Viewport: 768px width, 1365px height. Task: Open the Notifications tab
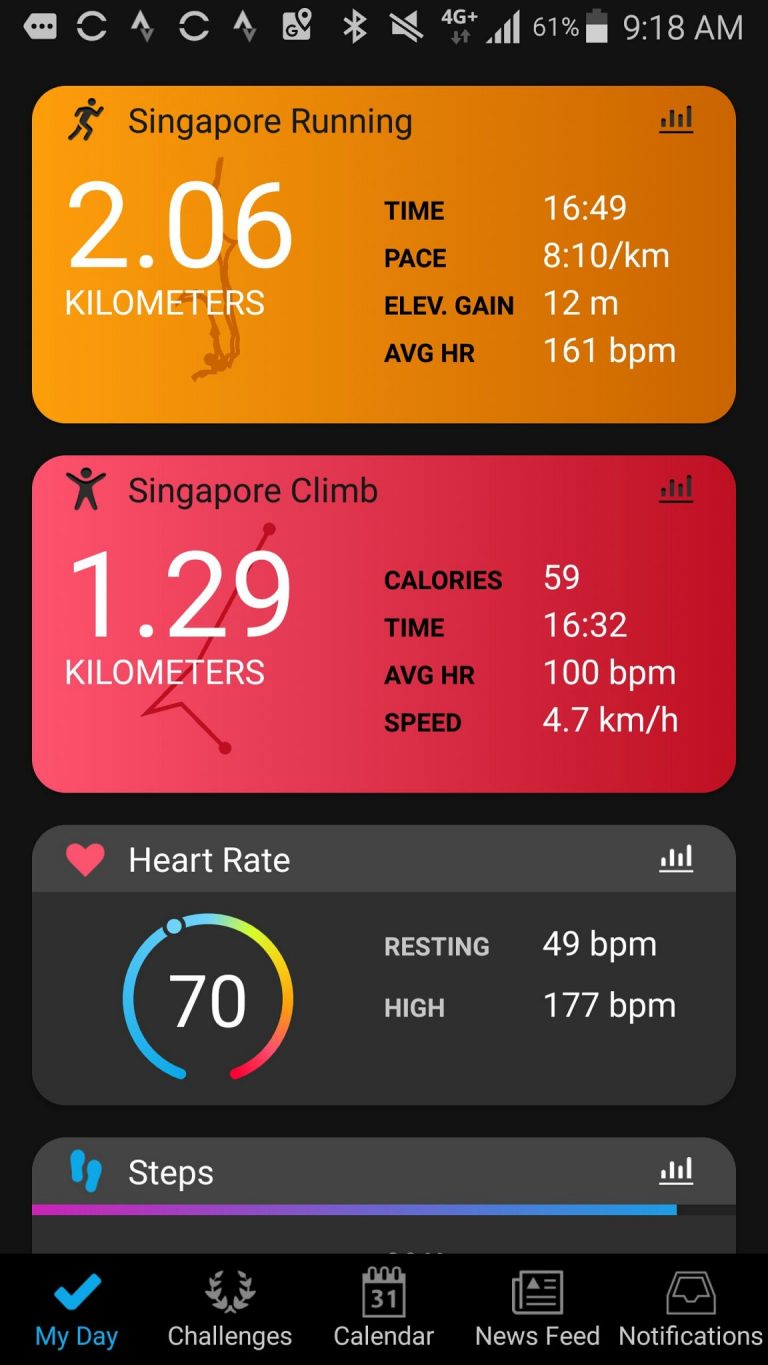(x=690, y=1310)
